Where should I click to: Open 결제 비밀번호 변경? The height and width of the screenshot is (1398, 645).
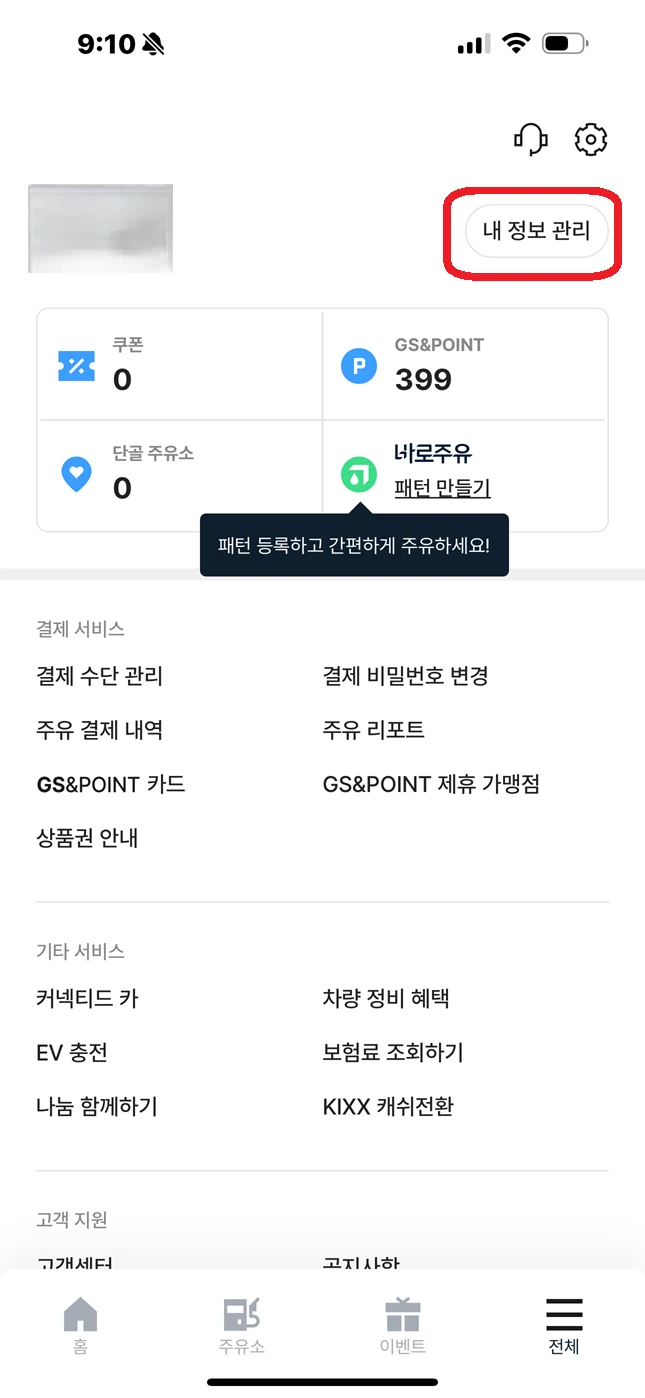click(x=405, y=676)
